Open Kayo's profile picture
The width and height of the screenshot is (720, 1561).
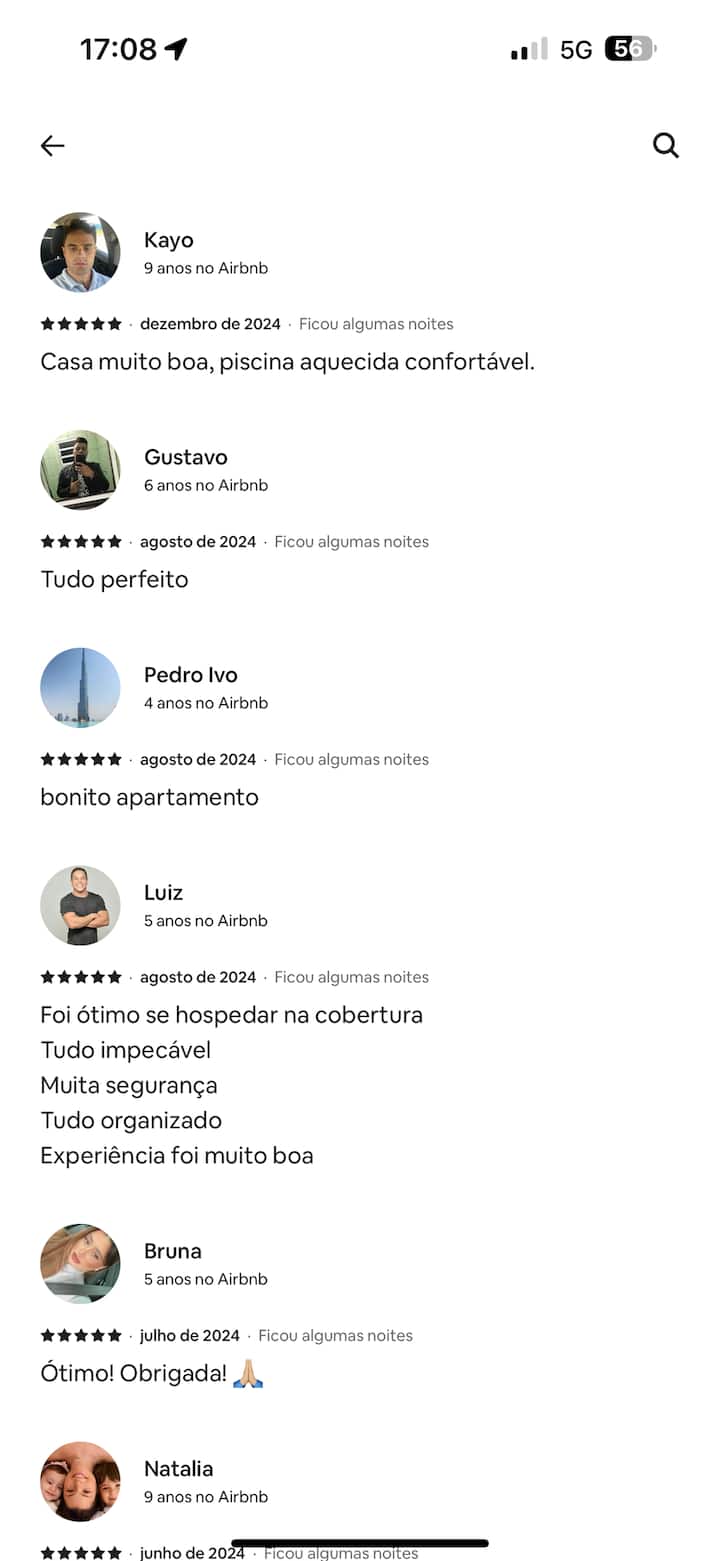click(x=80, y=252)
